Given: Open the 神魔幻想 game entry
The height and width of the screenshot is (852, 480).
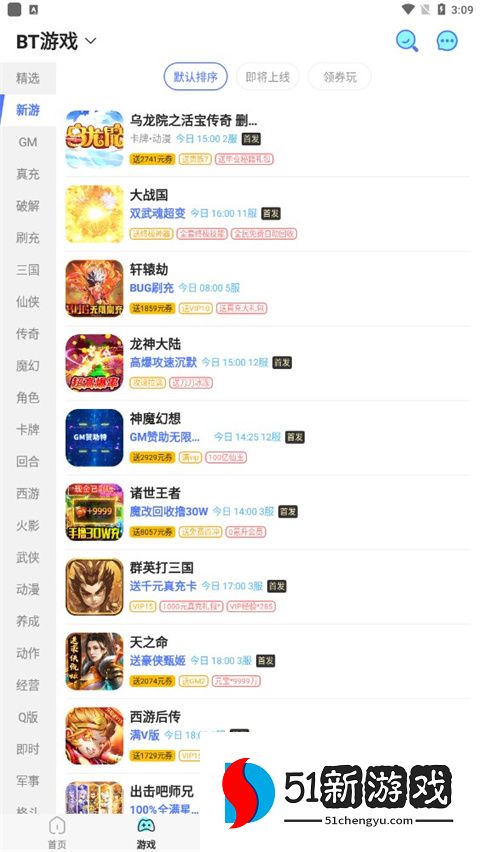Looking at the screenshot, I should [x=267, y=437].
